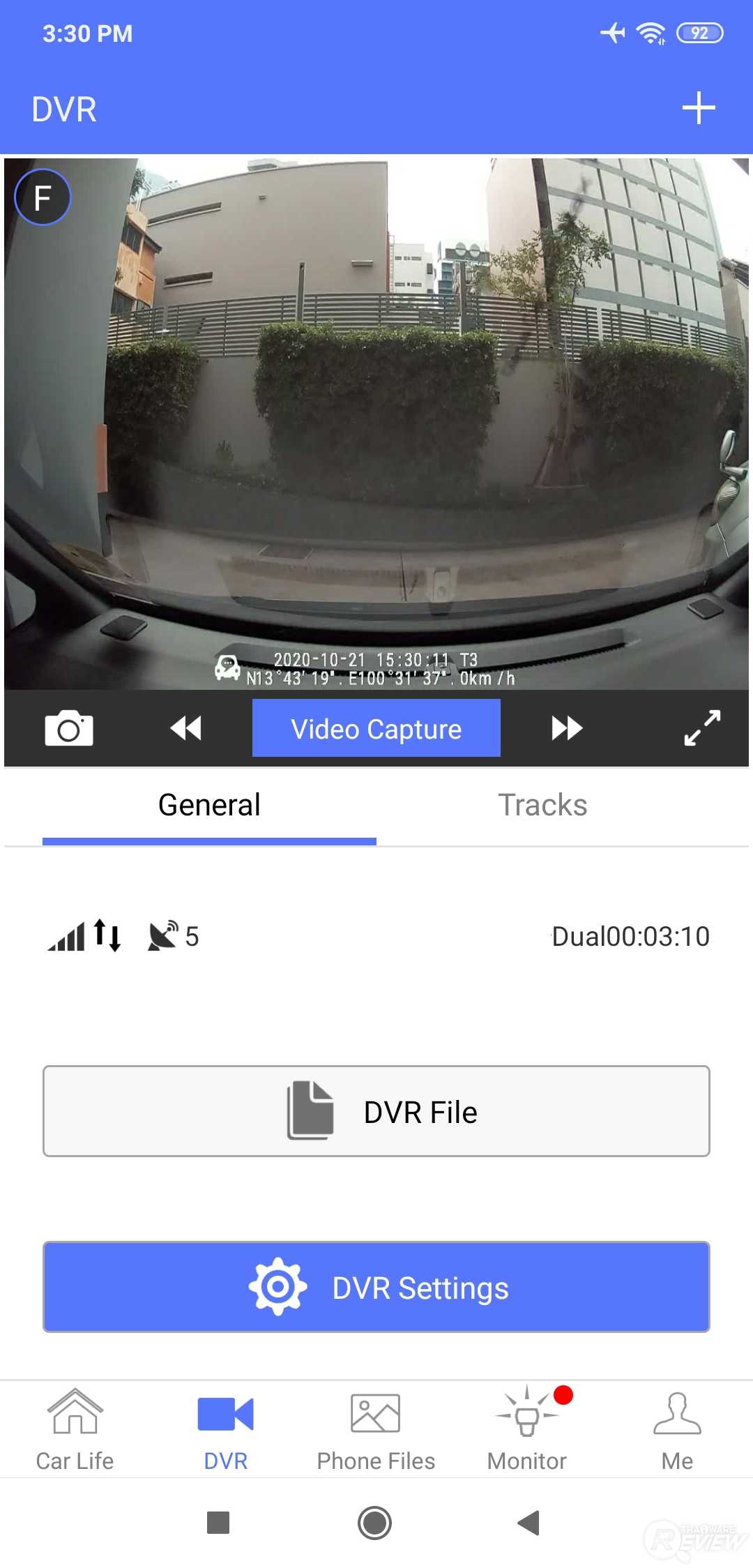Start Video Capture
Viewport: 753px width, 1568px height.
(x=376, y=728)
